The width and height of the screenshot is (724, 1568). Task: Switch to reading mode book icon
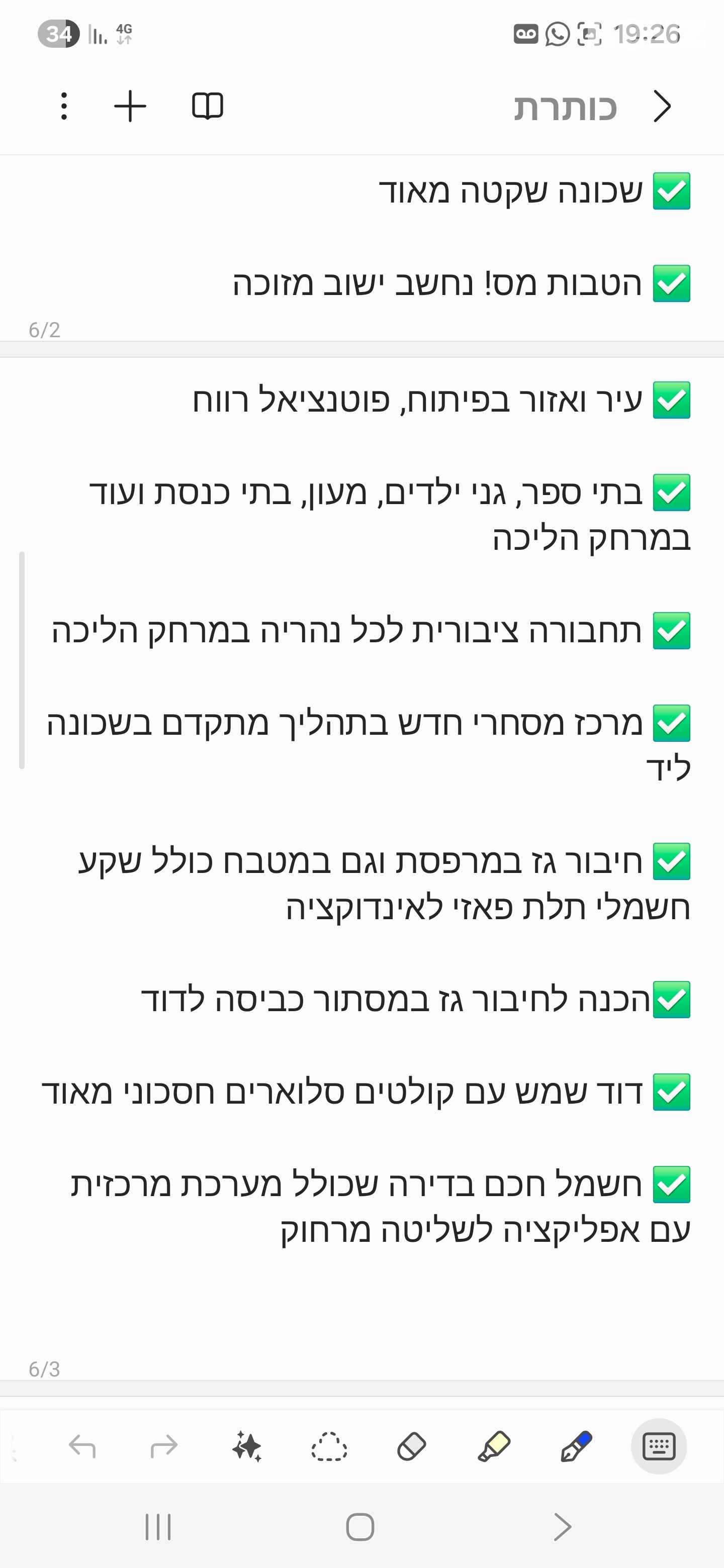click(208, 107)
